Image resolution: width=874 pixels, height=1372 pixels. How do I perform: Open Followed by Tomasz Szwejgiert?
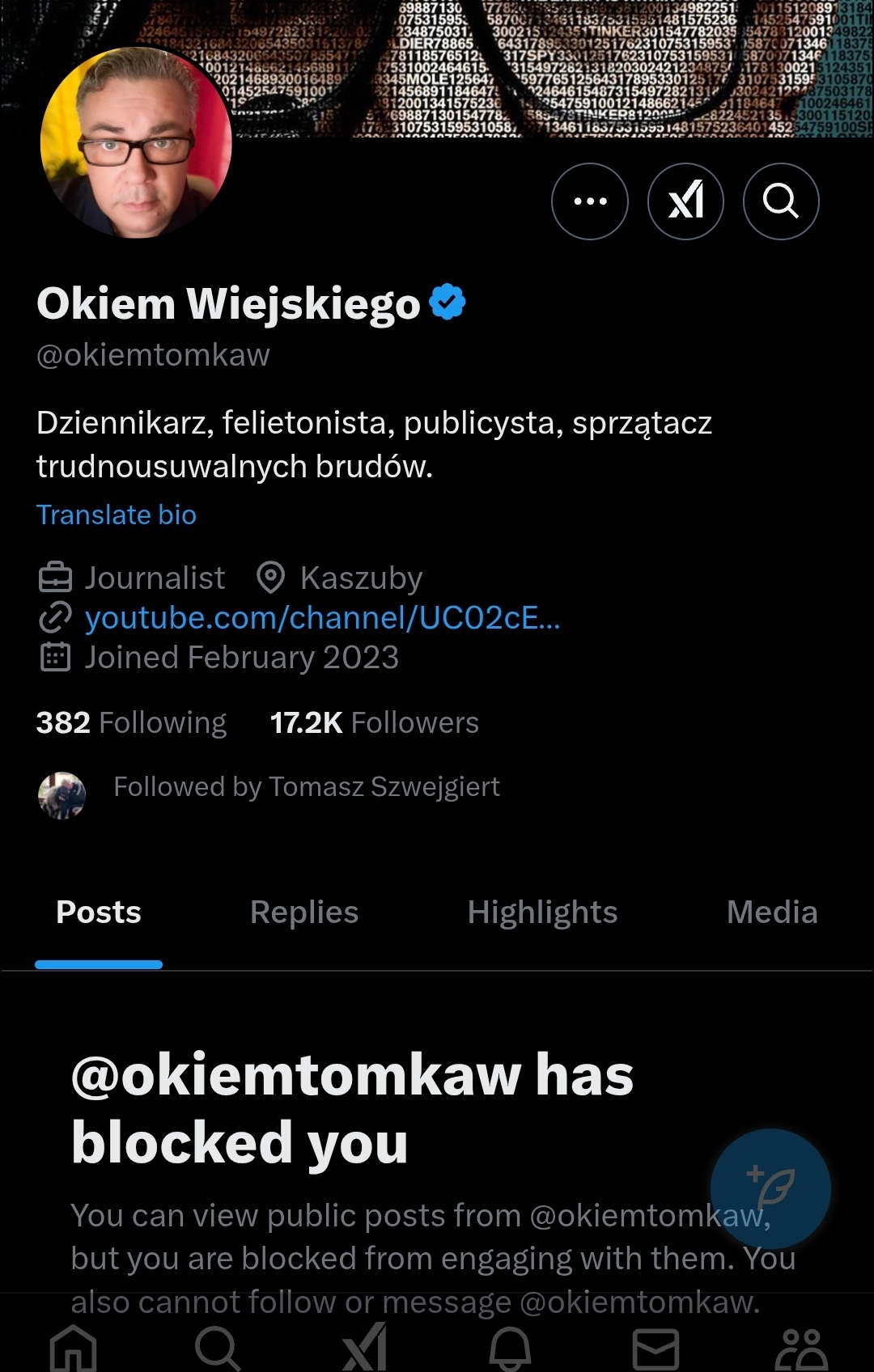pyautogui.click(x=306, y=786)
